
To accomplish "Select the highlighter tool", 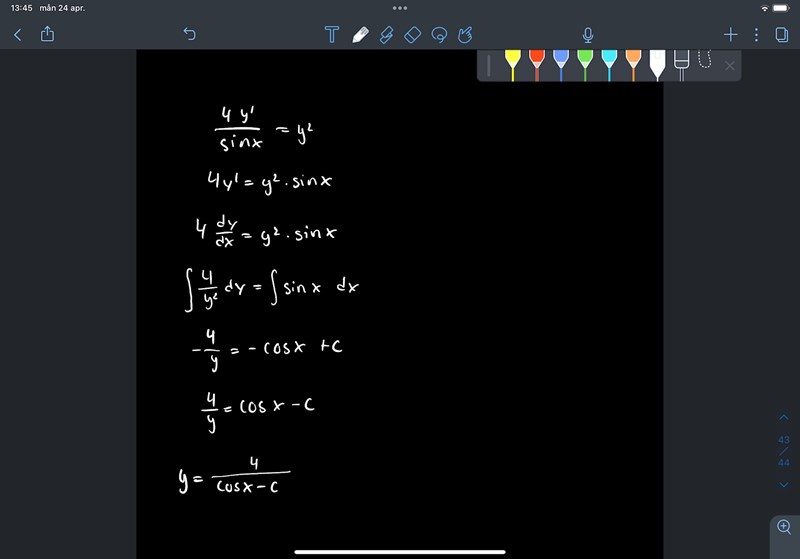I will point(386,35).
